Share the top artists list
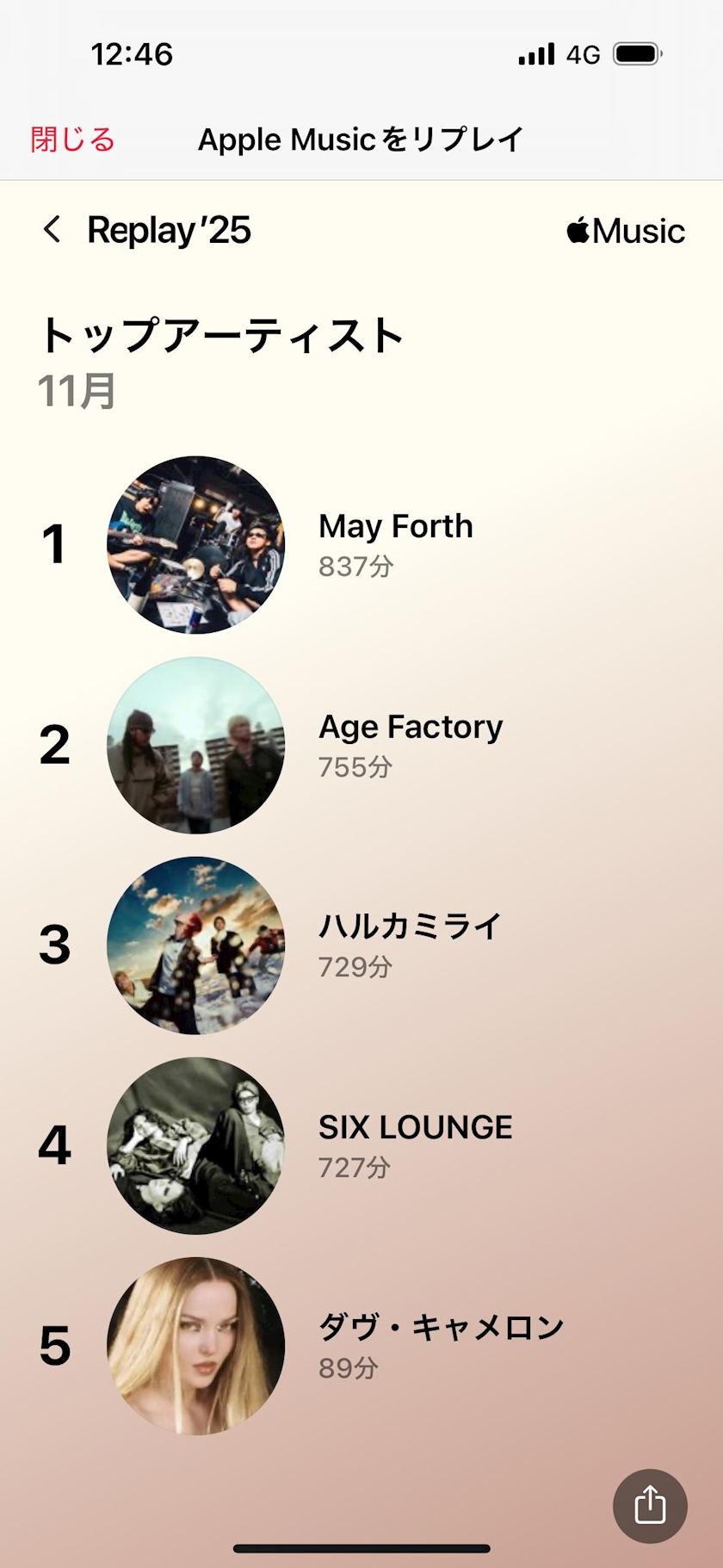The width and height of the screenshot is (723, 1568). 650,1505
